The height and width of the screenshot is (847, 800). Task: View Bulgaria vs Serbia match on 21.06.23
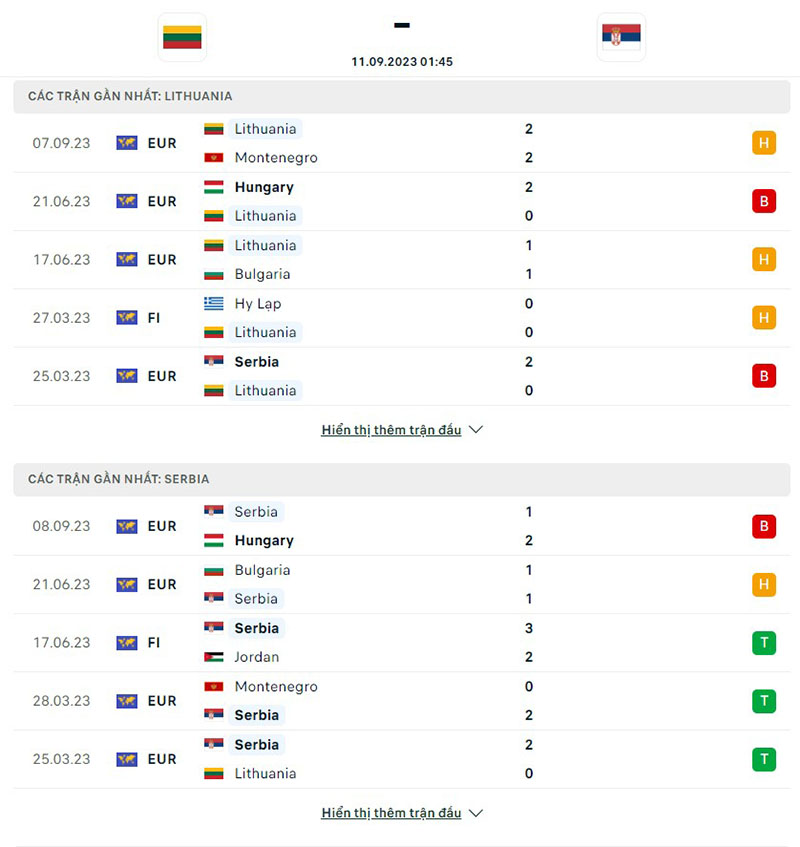pyautogui.click(x=400, y=584)
